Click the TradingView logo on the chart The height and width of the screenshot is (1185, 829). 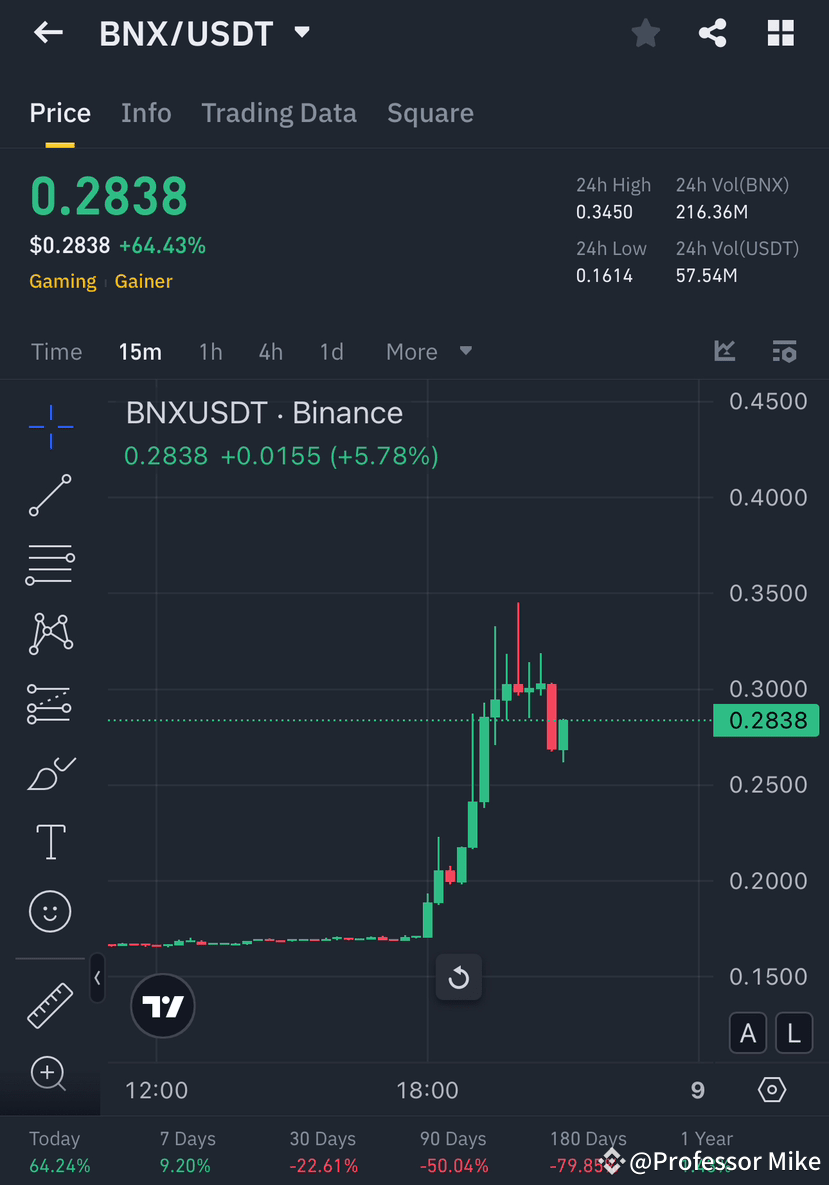(x=162, y=1006)
